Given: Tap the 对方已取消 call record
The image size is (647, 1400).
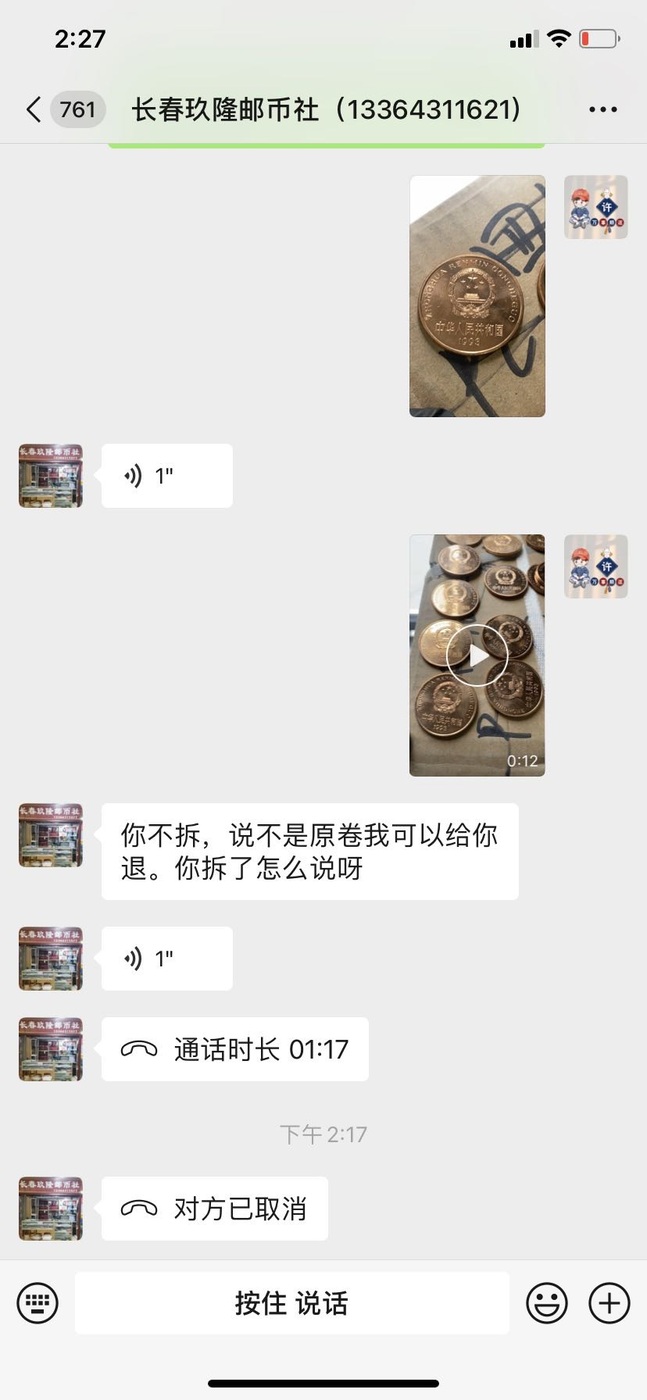Looking at the screenshot, I should click(x=215, y=1209).
